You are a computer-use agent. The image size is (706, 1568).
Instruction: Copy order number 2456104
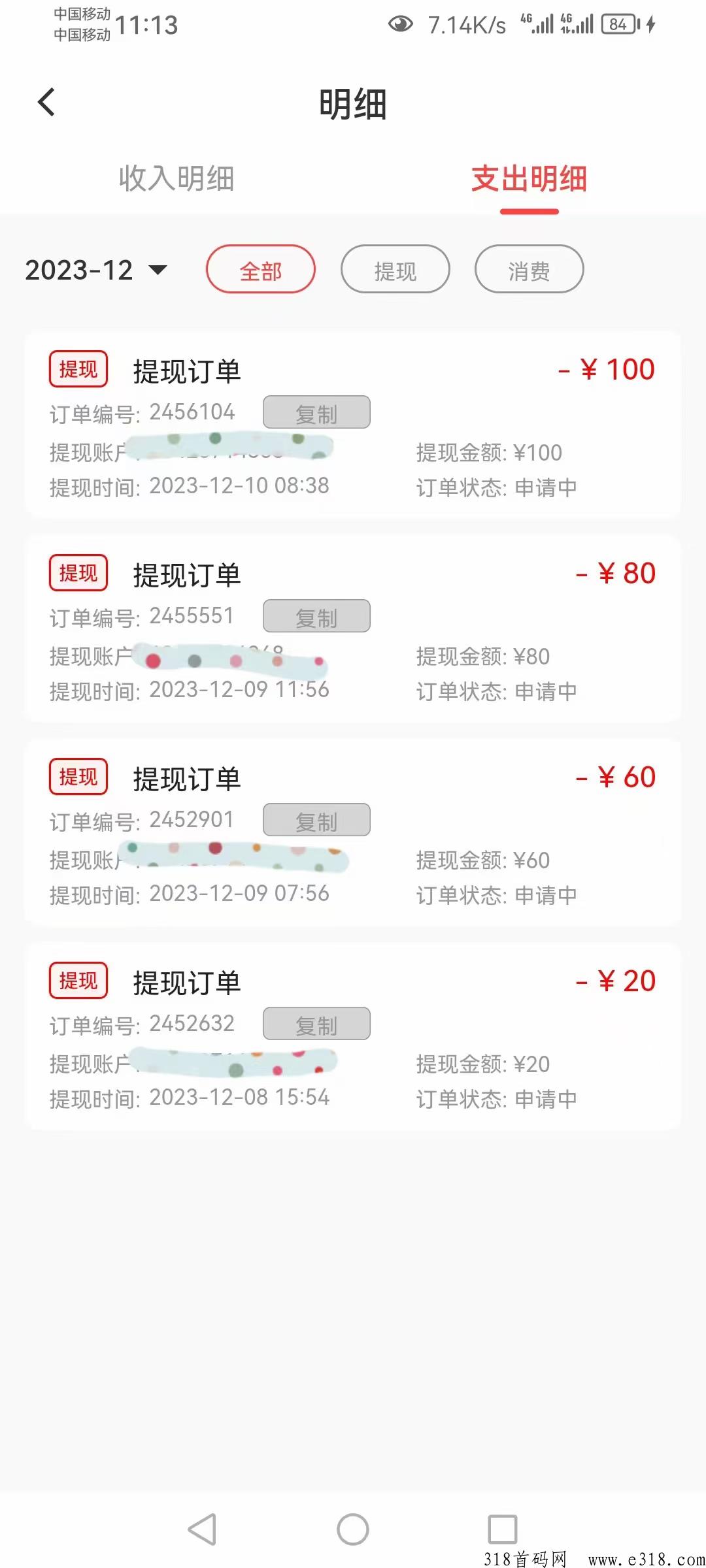(x=316, y=412)
